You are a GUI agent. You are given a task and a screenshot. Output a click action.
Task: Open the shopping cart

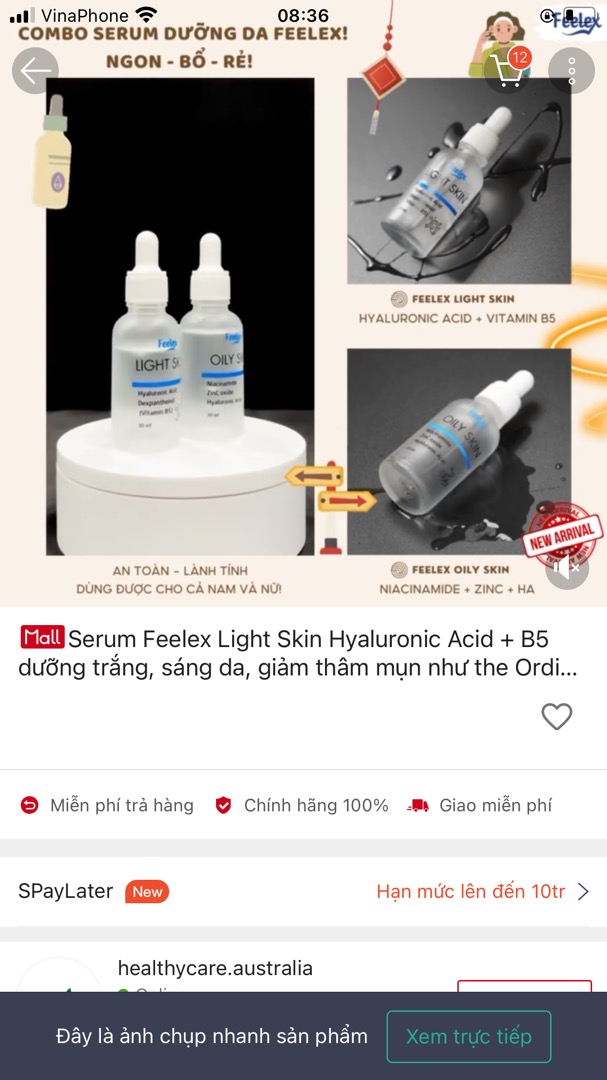(x=508, y=70)
